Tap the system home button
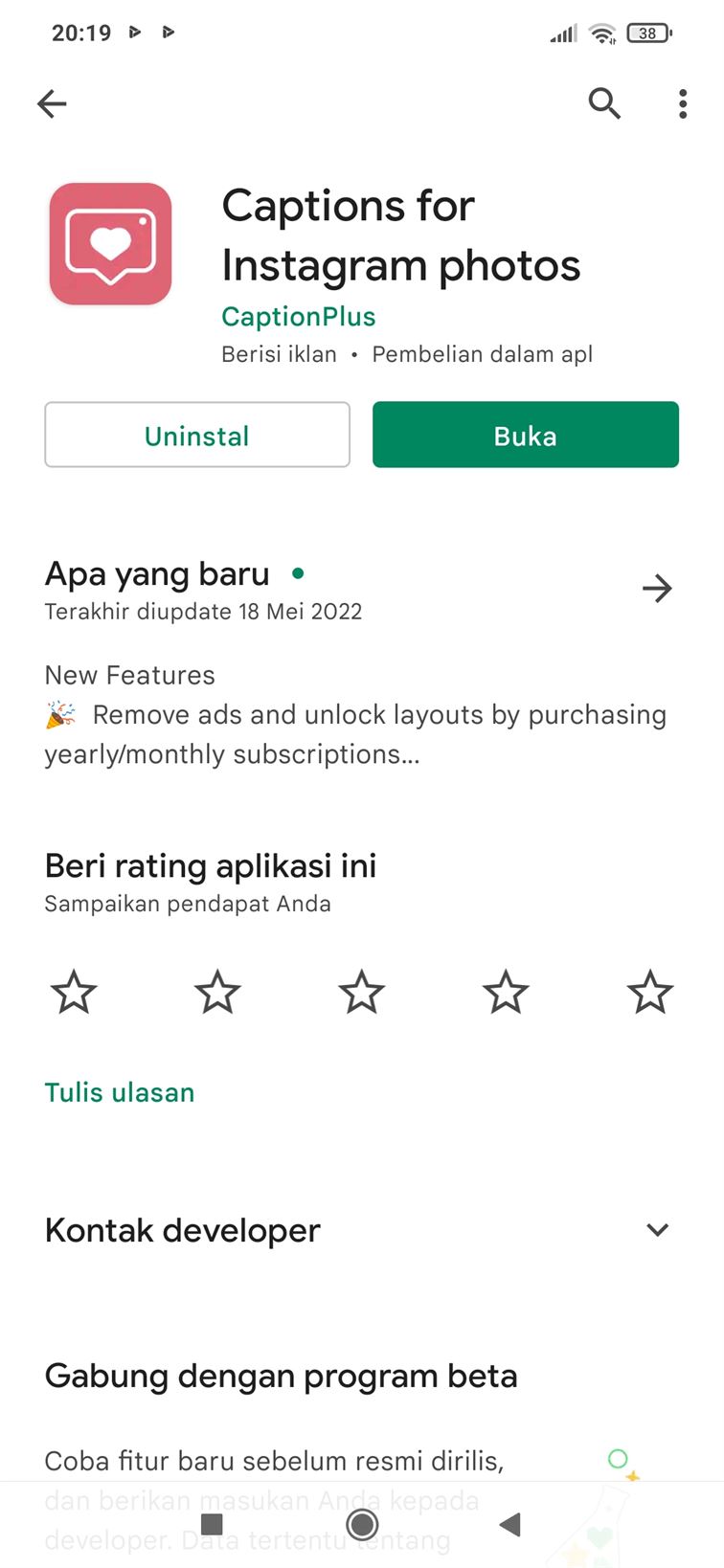This screenshot has width=724, height=1568. pos(362,1524)
